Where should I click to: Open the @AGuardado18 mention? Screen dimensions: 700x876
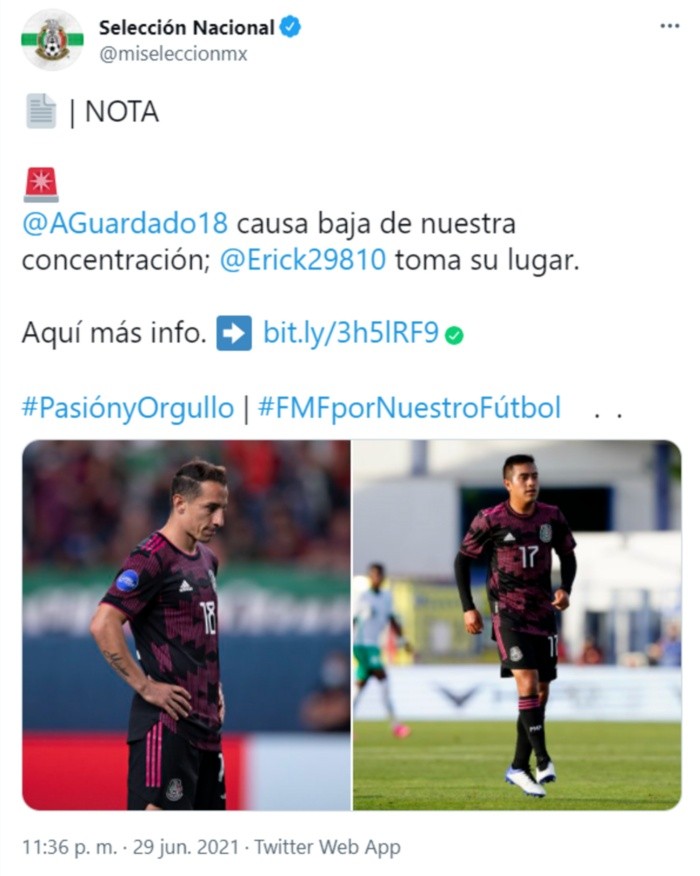pyautogui.click(x=125, y=222)
